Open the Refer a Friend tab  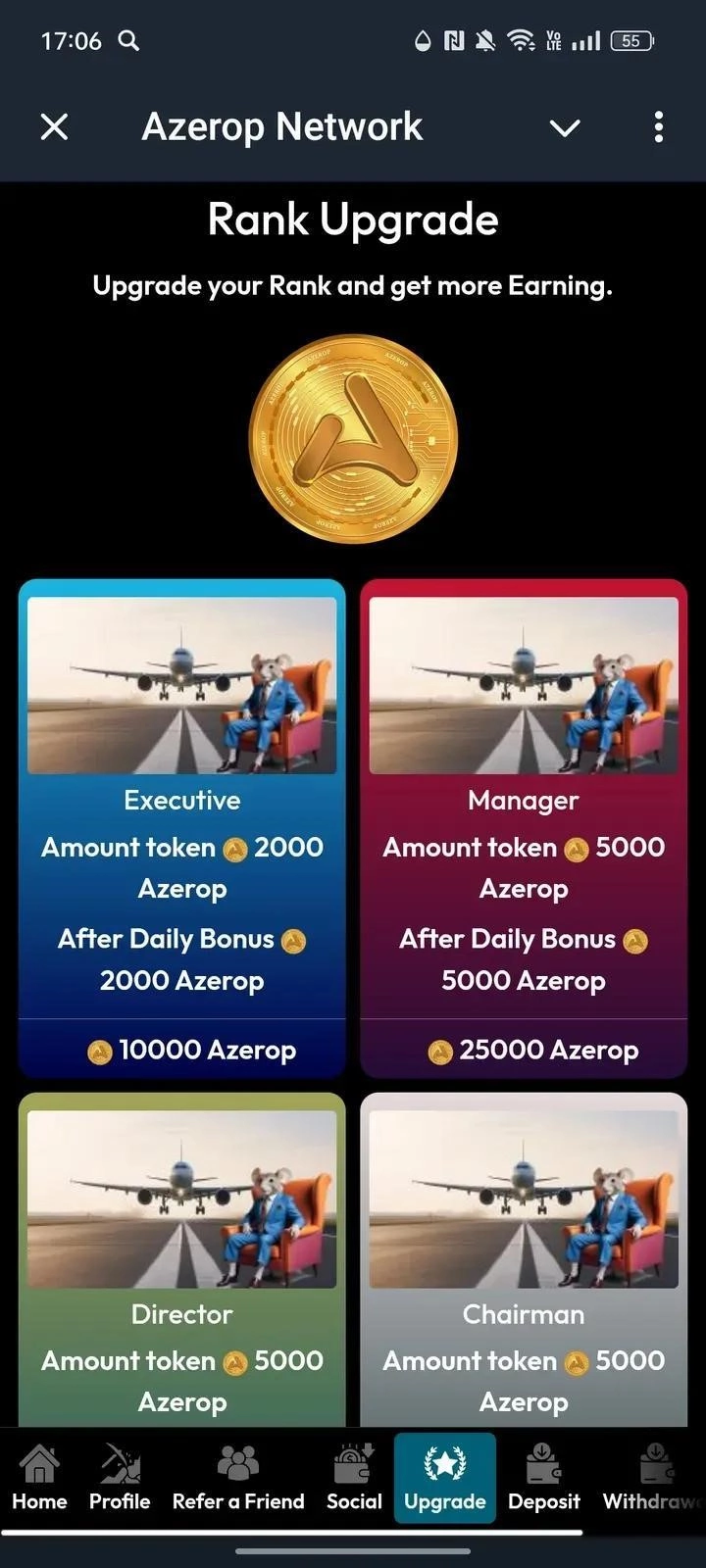pos(238,1478)
